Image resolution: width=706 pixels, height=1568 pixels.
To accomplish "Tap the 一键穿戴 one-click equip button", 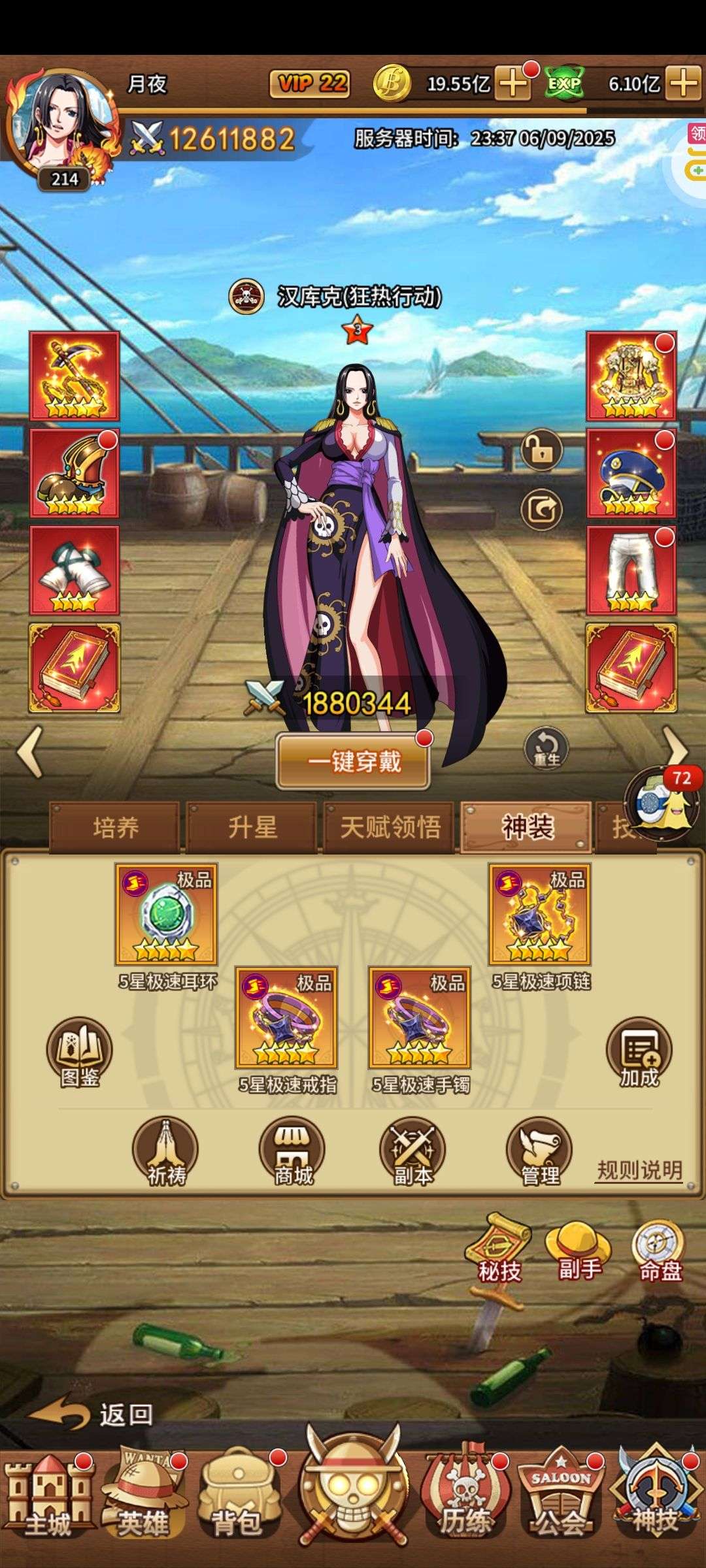I will (354, 761).
